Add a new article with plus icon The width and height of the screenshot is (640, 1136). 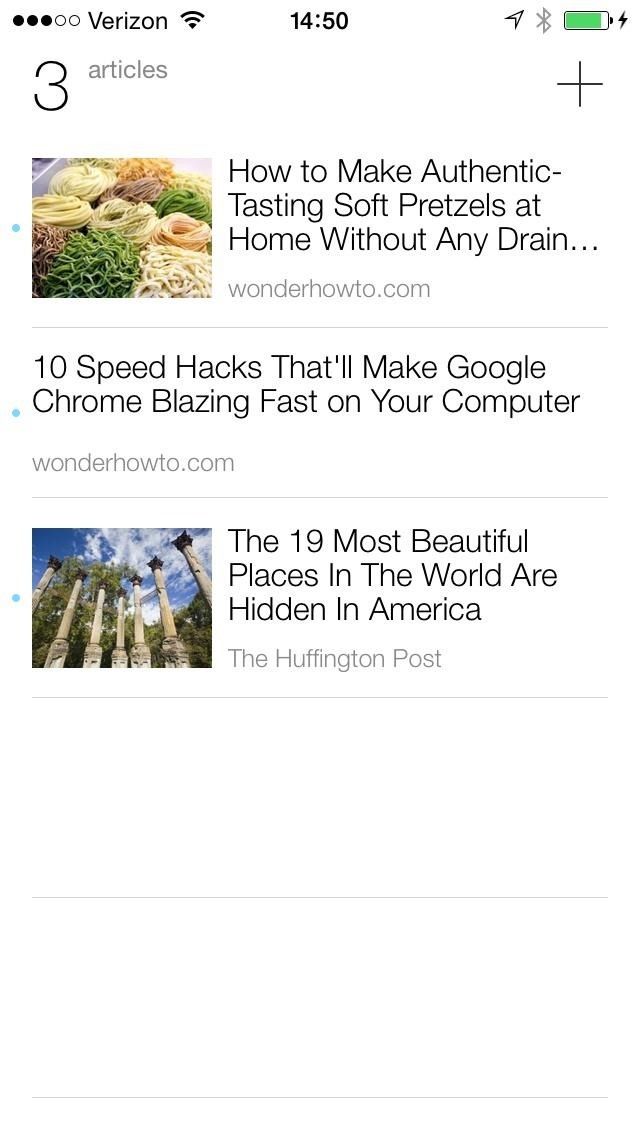pos(580,84)
